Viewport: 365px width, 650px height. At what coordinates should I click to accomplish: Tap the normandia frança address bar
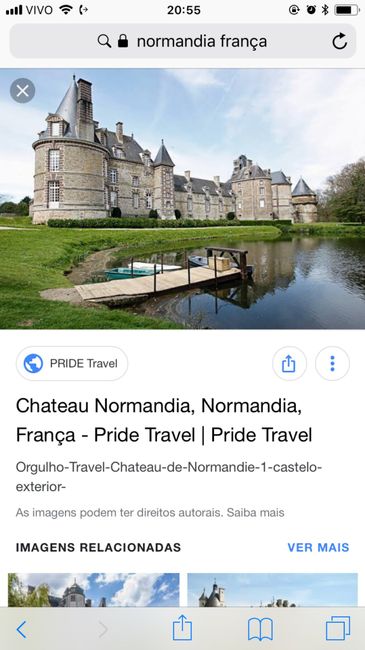182,41
